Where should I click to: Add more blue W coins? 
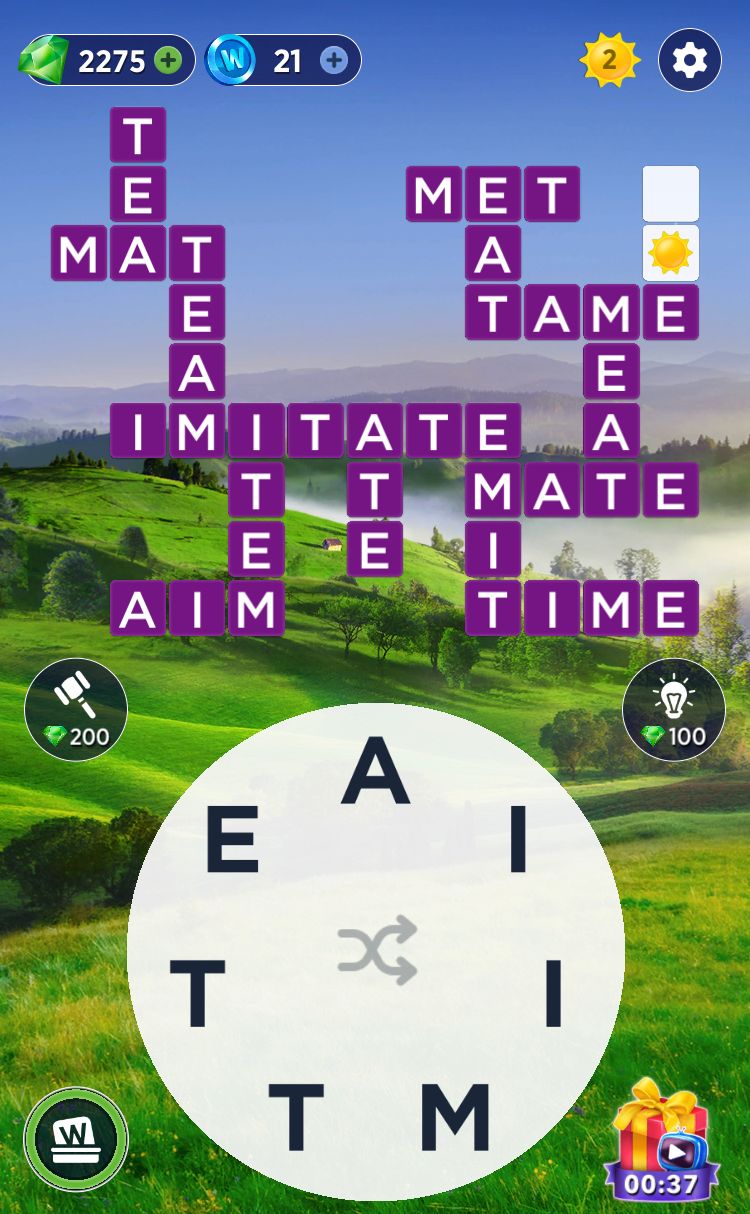click(x=334, y=61)
